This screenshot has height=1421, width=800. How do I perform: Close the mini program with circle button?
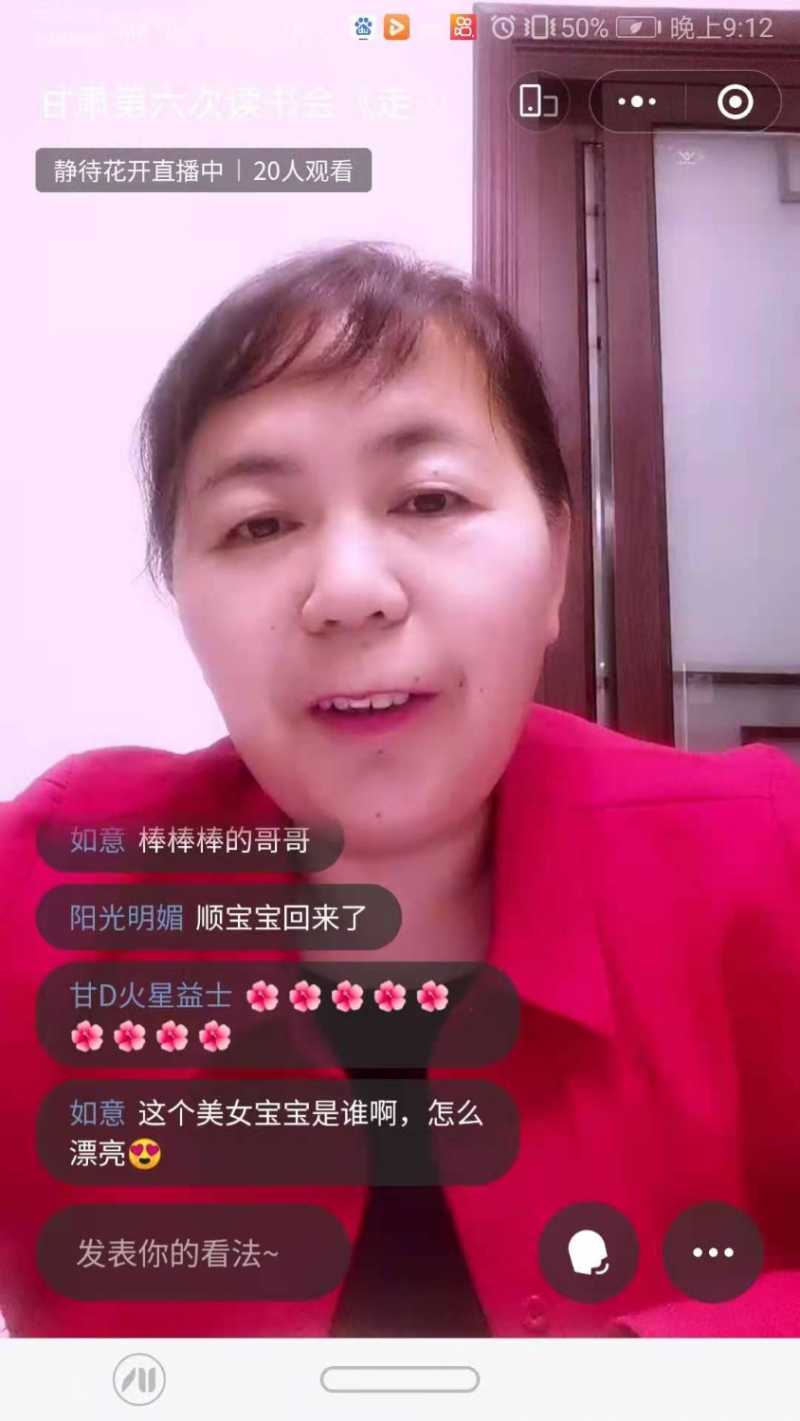pyautogui.click(x=735, y=102)
